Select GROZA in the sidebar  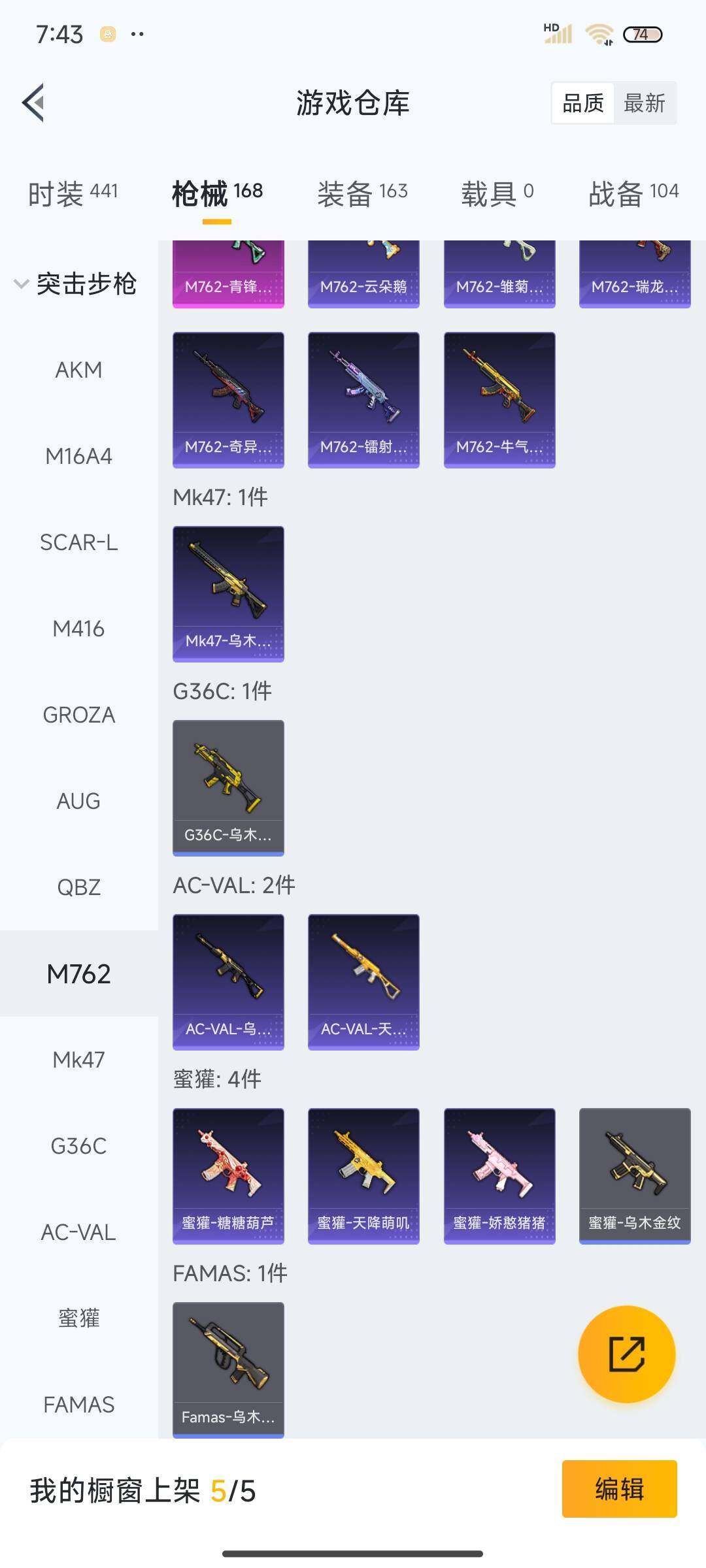(78, 715)
